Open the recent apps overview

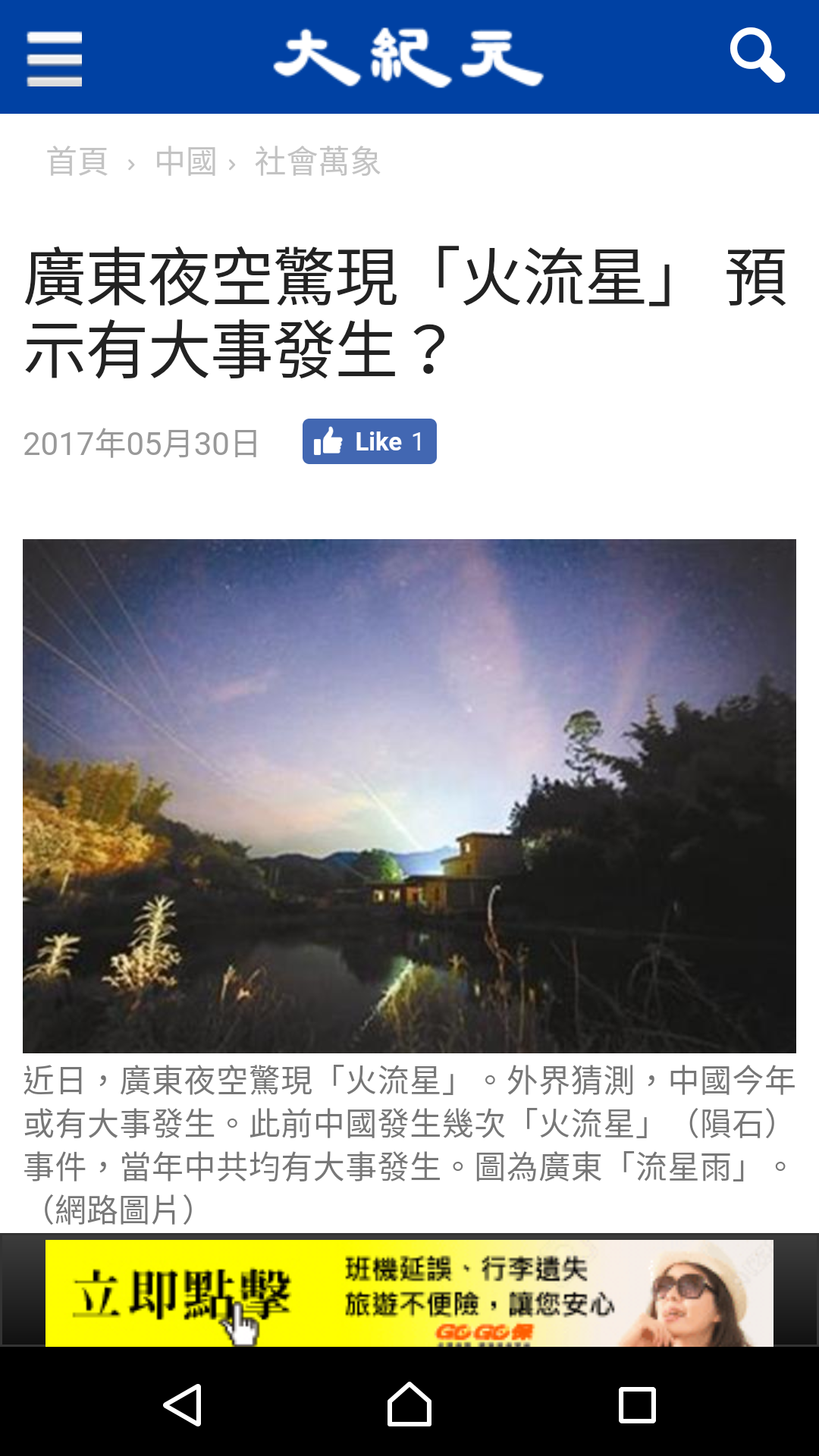(637, 1405)
